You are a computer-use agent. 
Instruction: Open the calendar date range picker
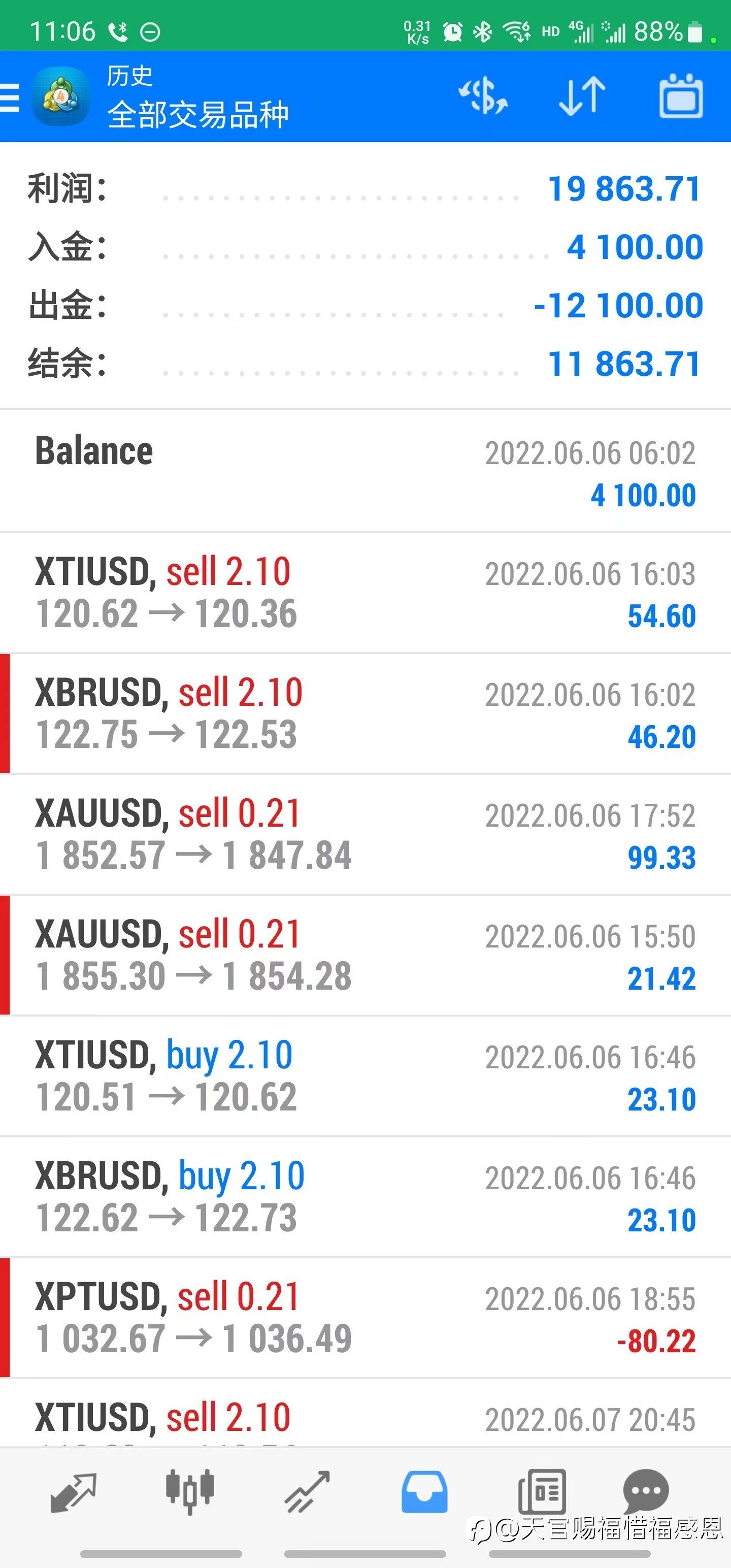pyautogui.click(x=682, y=95)
